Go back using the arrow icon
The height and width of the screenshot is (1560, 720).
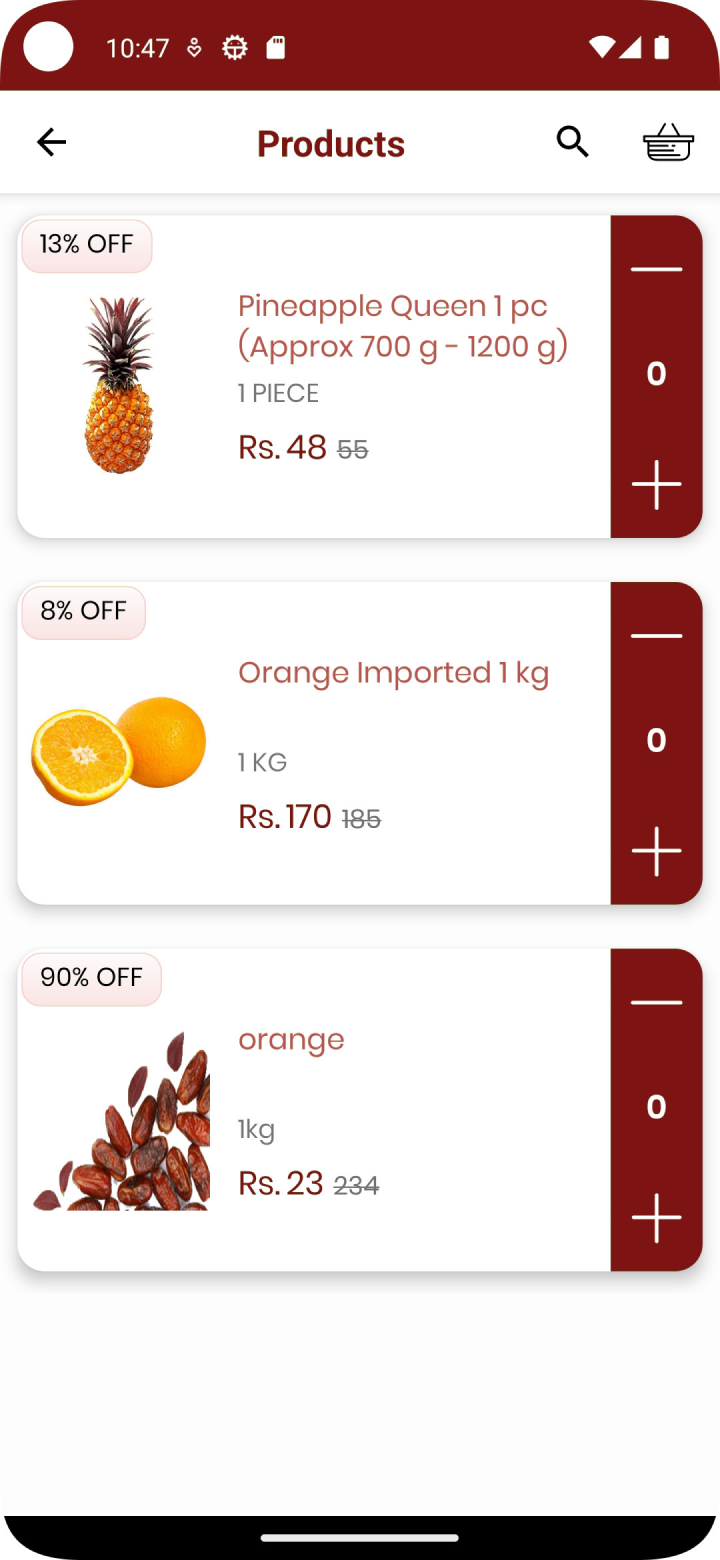[51, 143]
